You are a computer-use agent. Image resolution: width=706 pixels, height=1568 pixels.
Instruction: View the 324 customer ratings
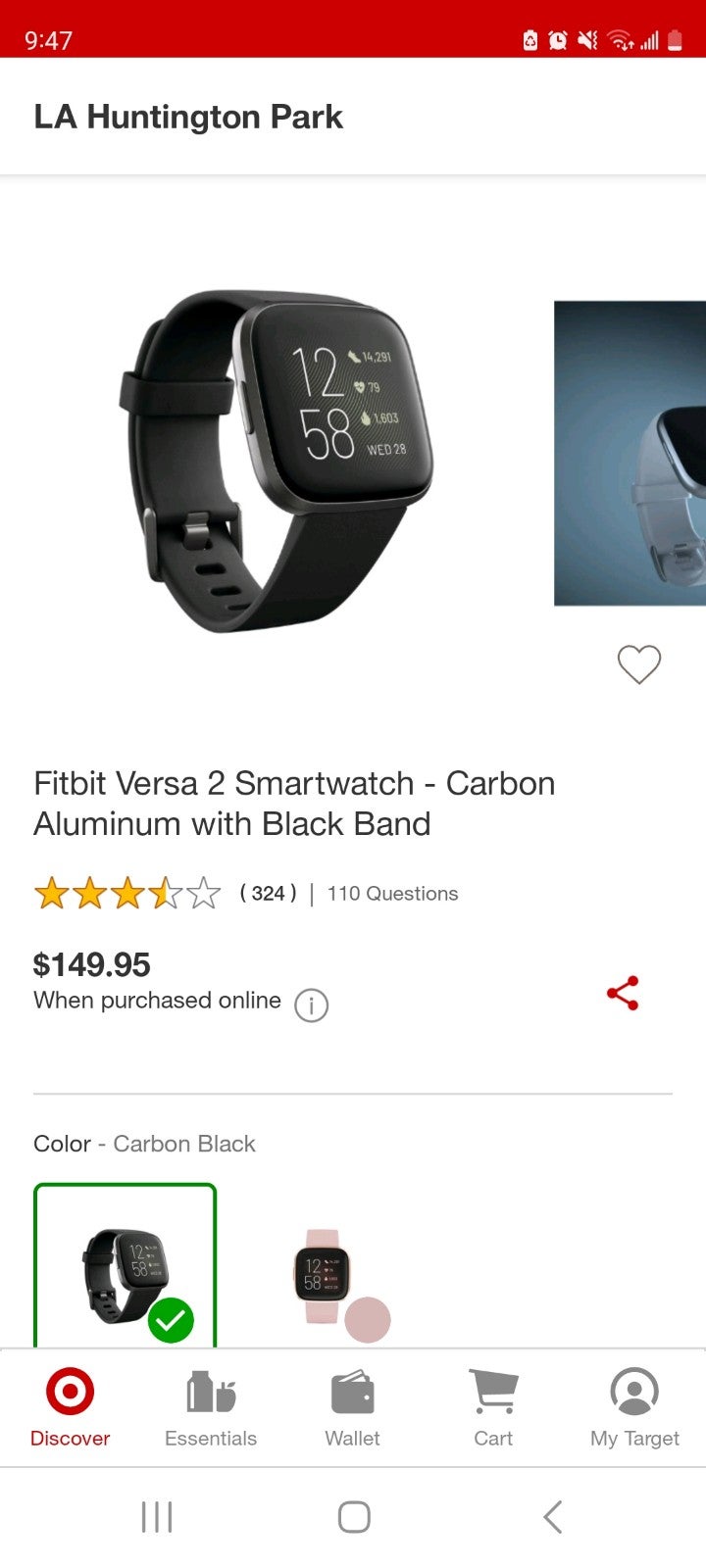[x=268, y=894]
